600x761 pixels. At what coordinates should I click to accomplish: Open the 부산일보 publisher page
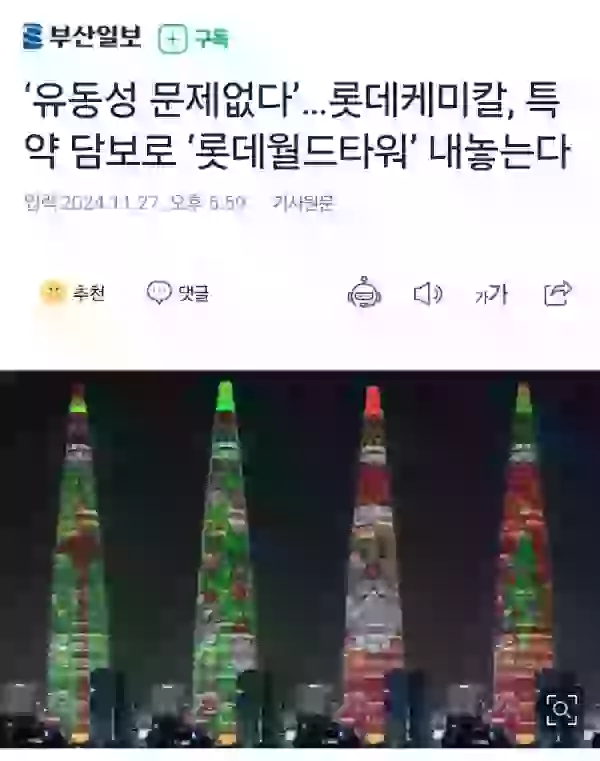click(83, 38)
